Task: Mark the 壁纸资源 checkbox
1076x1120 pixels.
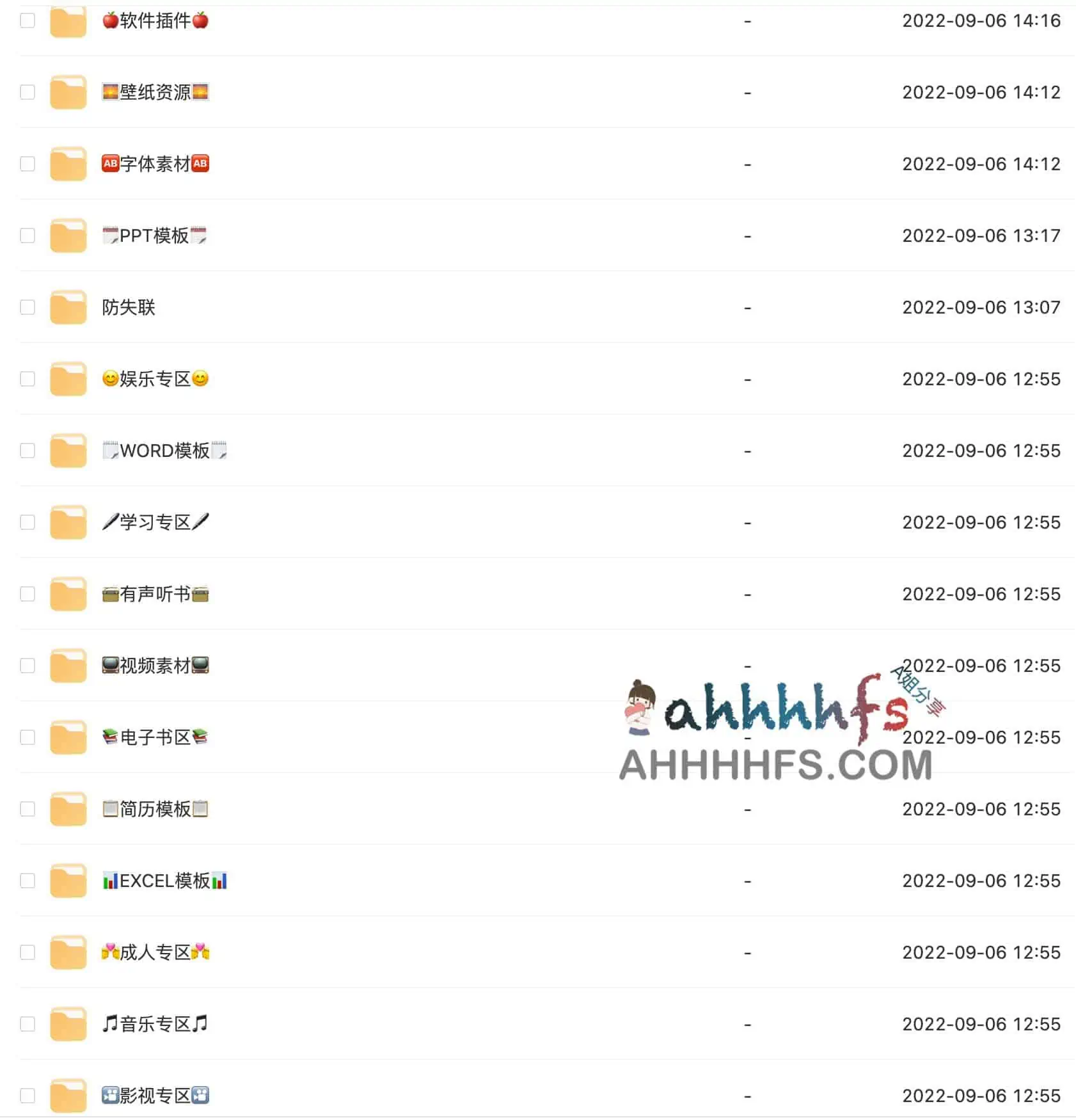Action: point(28,93)
